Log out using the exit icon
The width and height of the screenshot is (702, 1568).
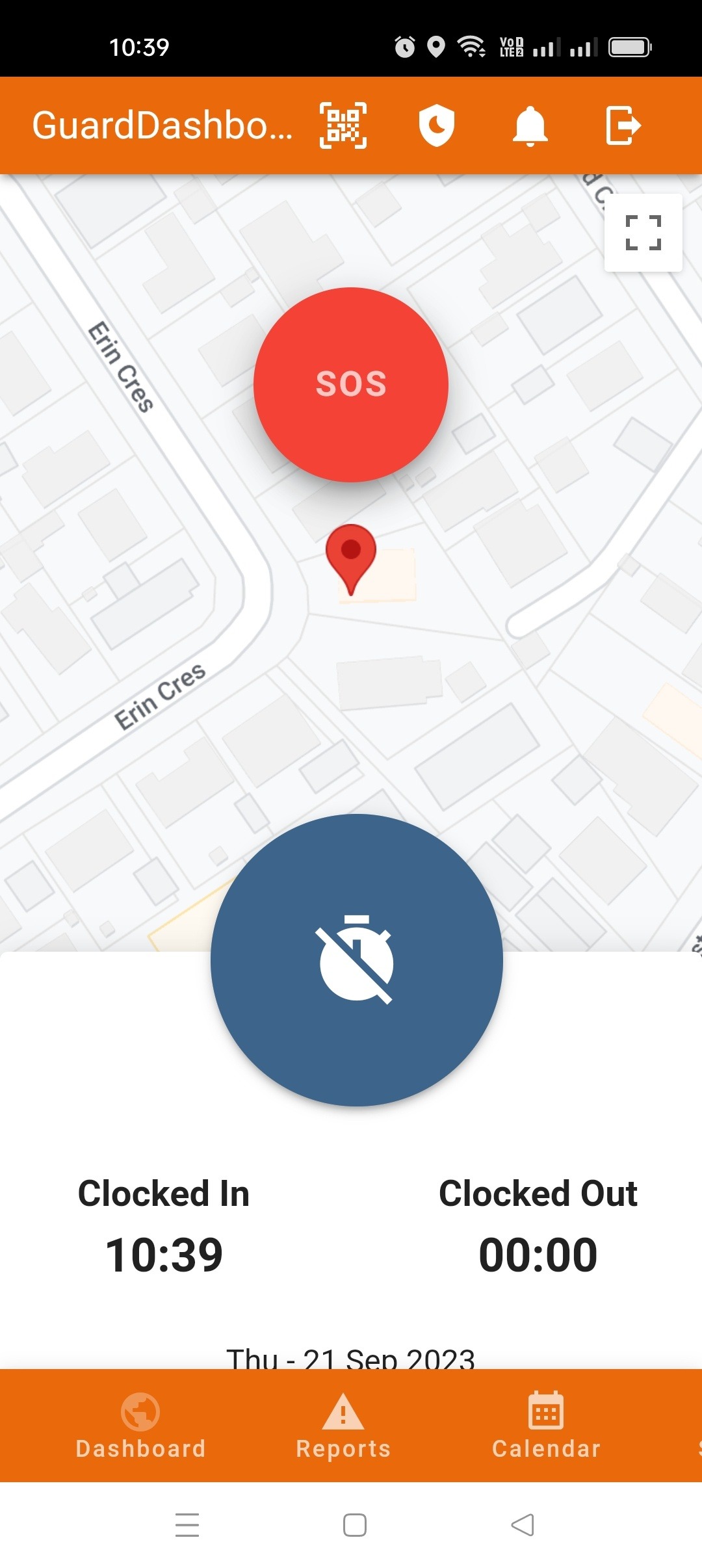(x=623, y=125)
